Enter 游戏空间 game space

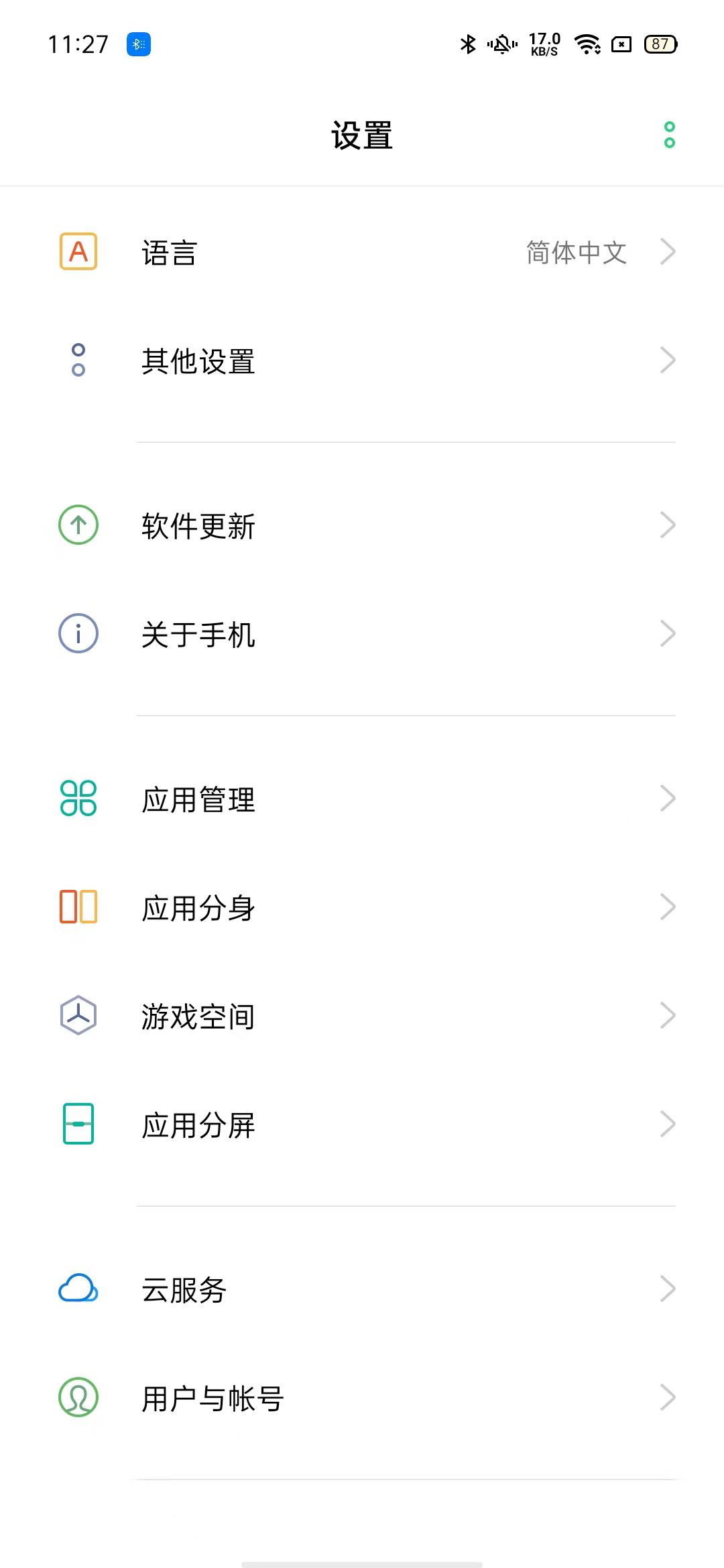pyautogui.click(x=362, y=1016)
